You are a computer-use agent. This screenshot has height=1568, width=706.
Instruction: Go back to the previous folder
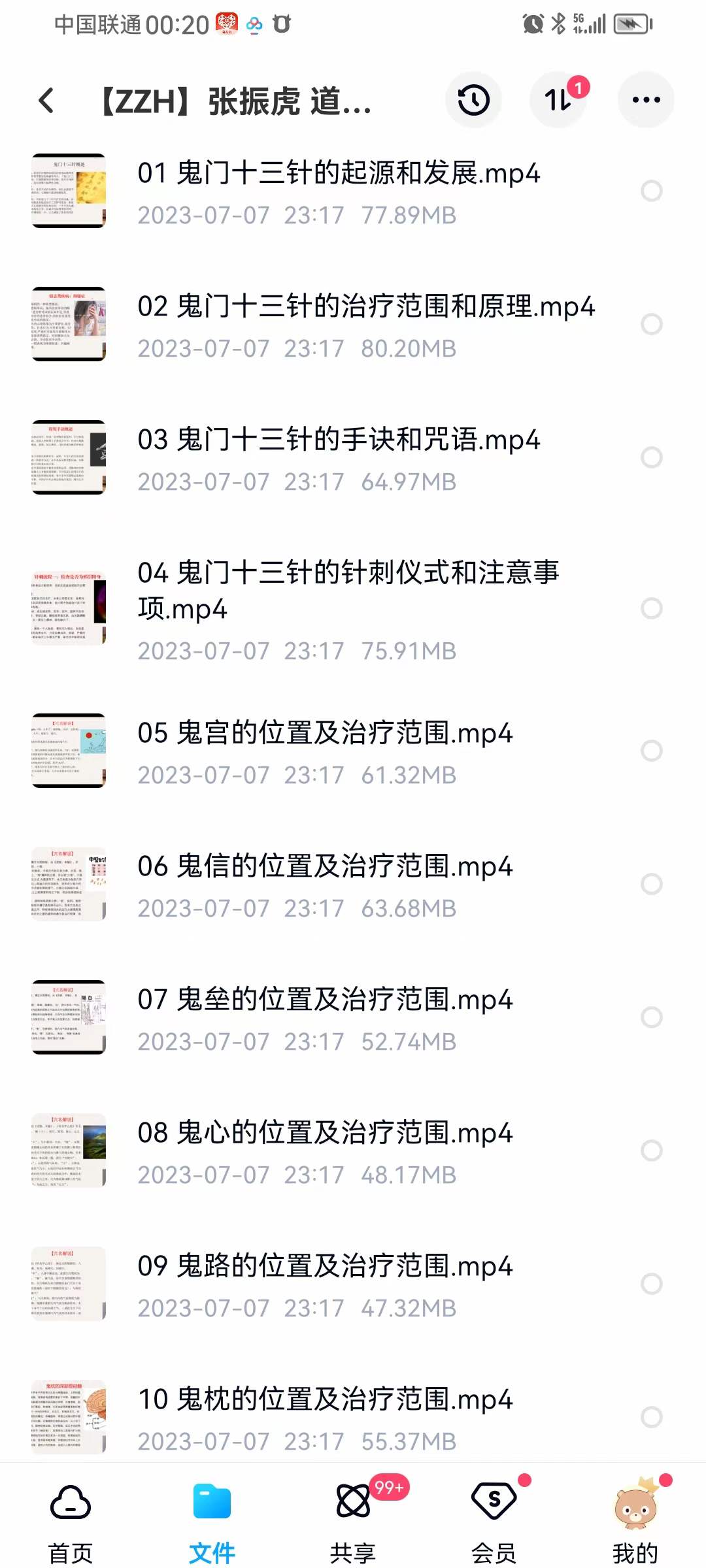pyautogui.click(x=46, y=101)
